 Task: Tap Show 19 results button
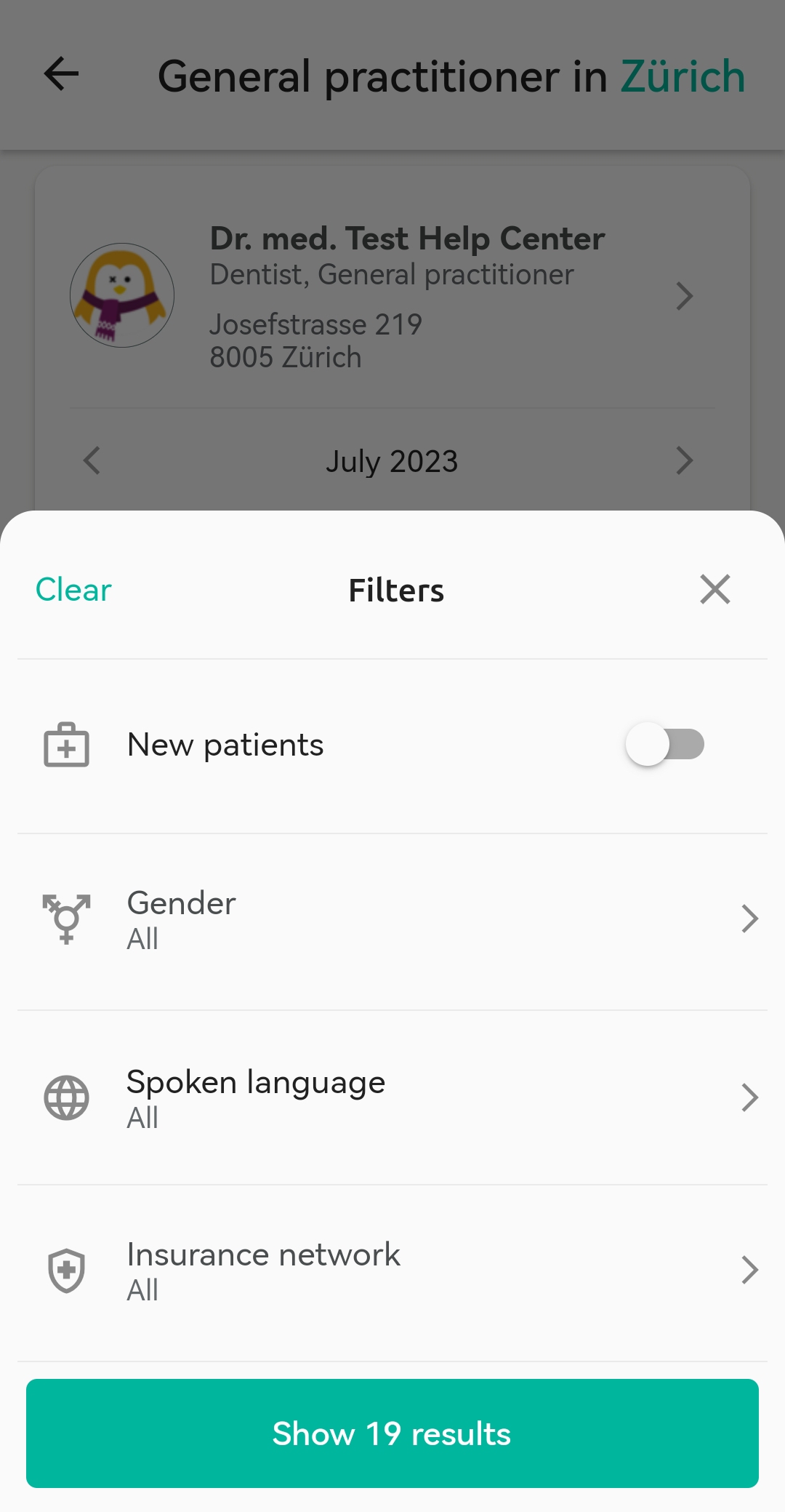pos(392,1433)
